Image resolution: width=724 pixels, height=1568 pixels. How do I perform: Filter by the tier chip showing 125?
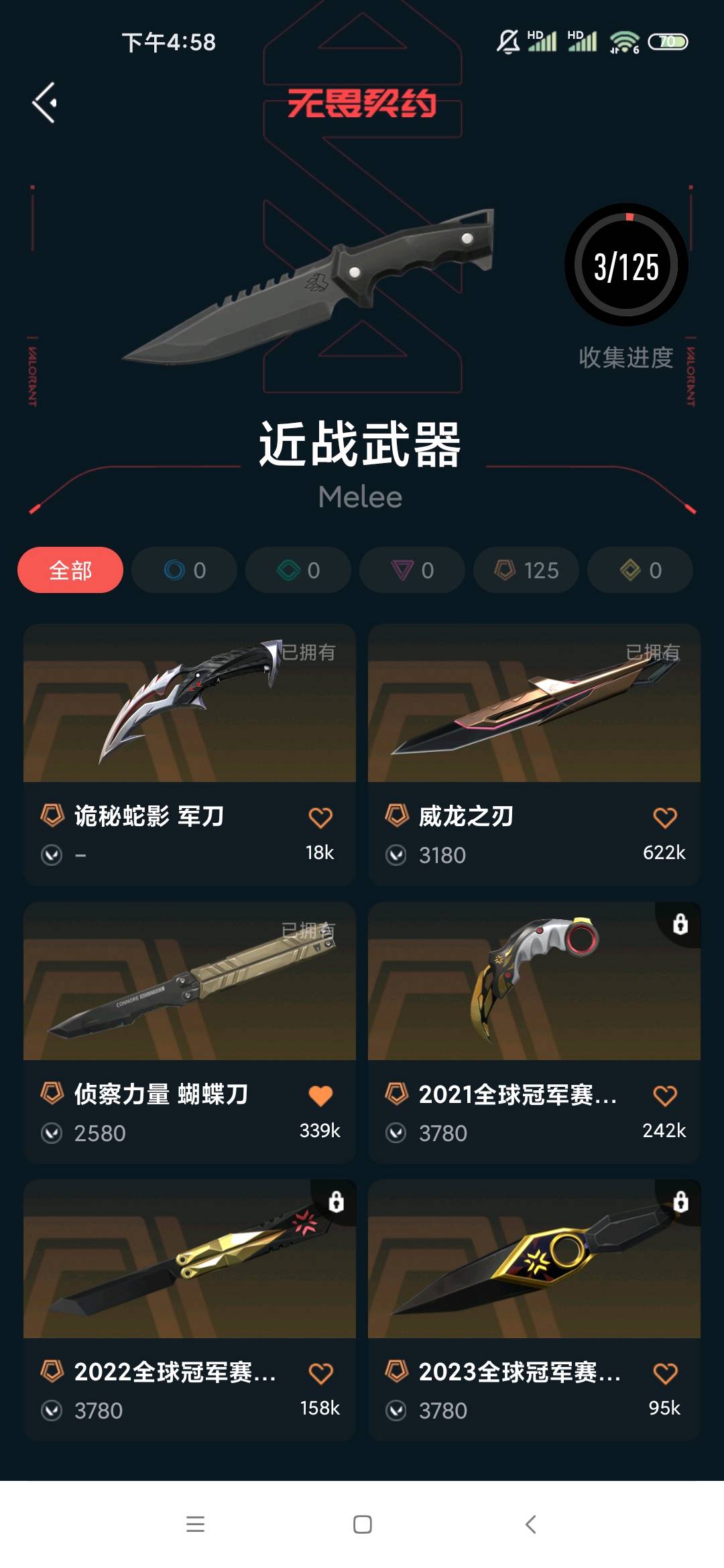[526, 570]
